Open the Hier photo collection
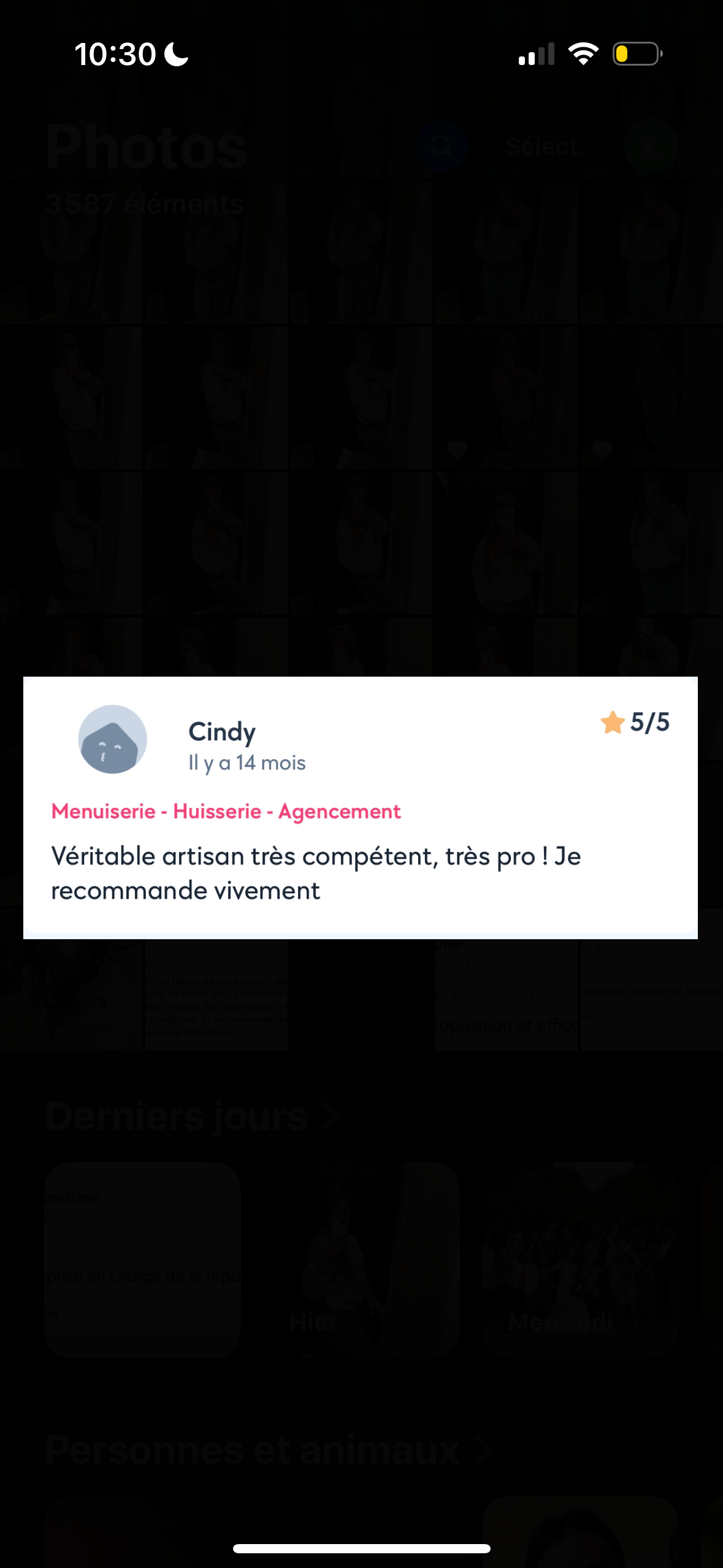Screen dimensions: 723x1568 tap(363, 1259)
